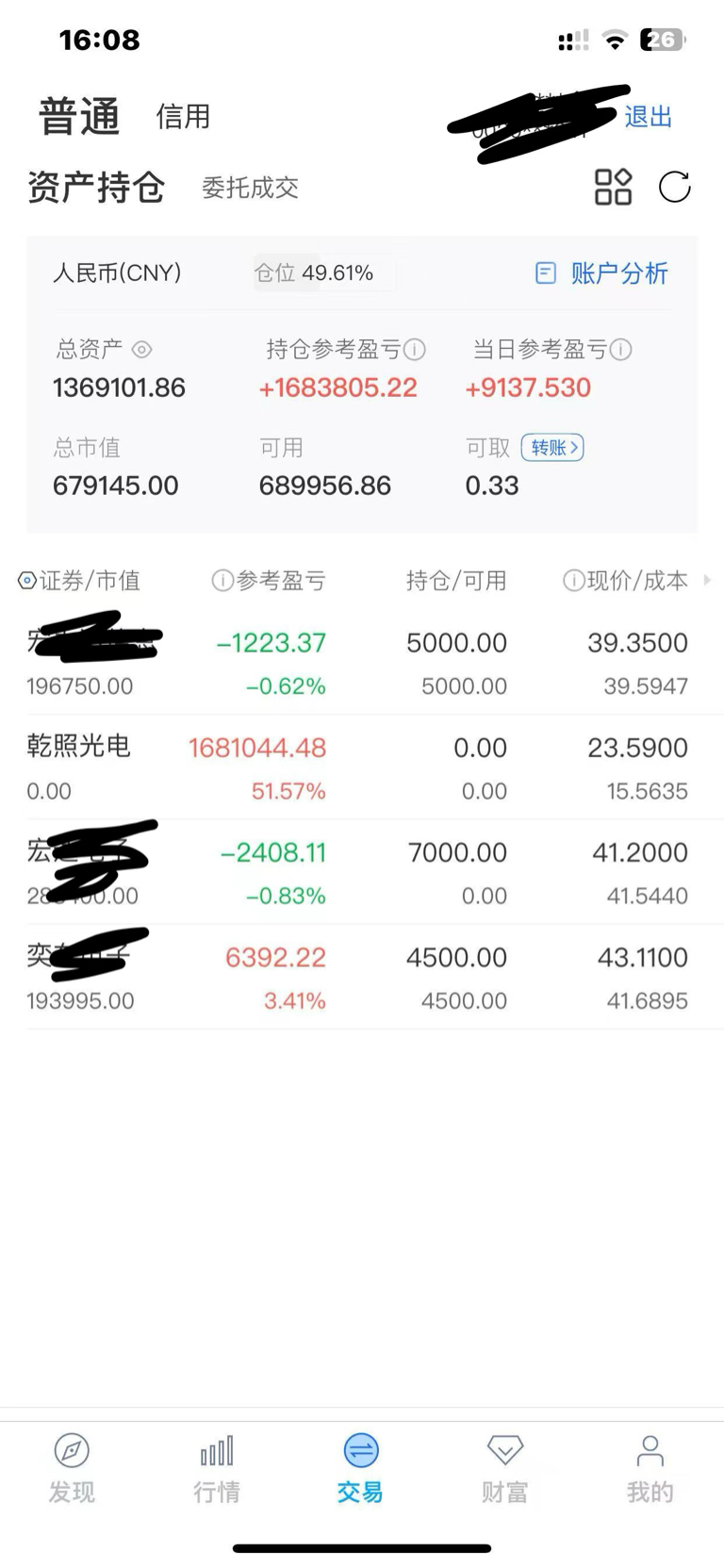Tap the 证券/市值 column settings icon
724x1568 pixels.
pyautogui.click(x=27, y=581)
